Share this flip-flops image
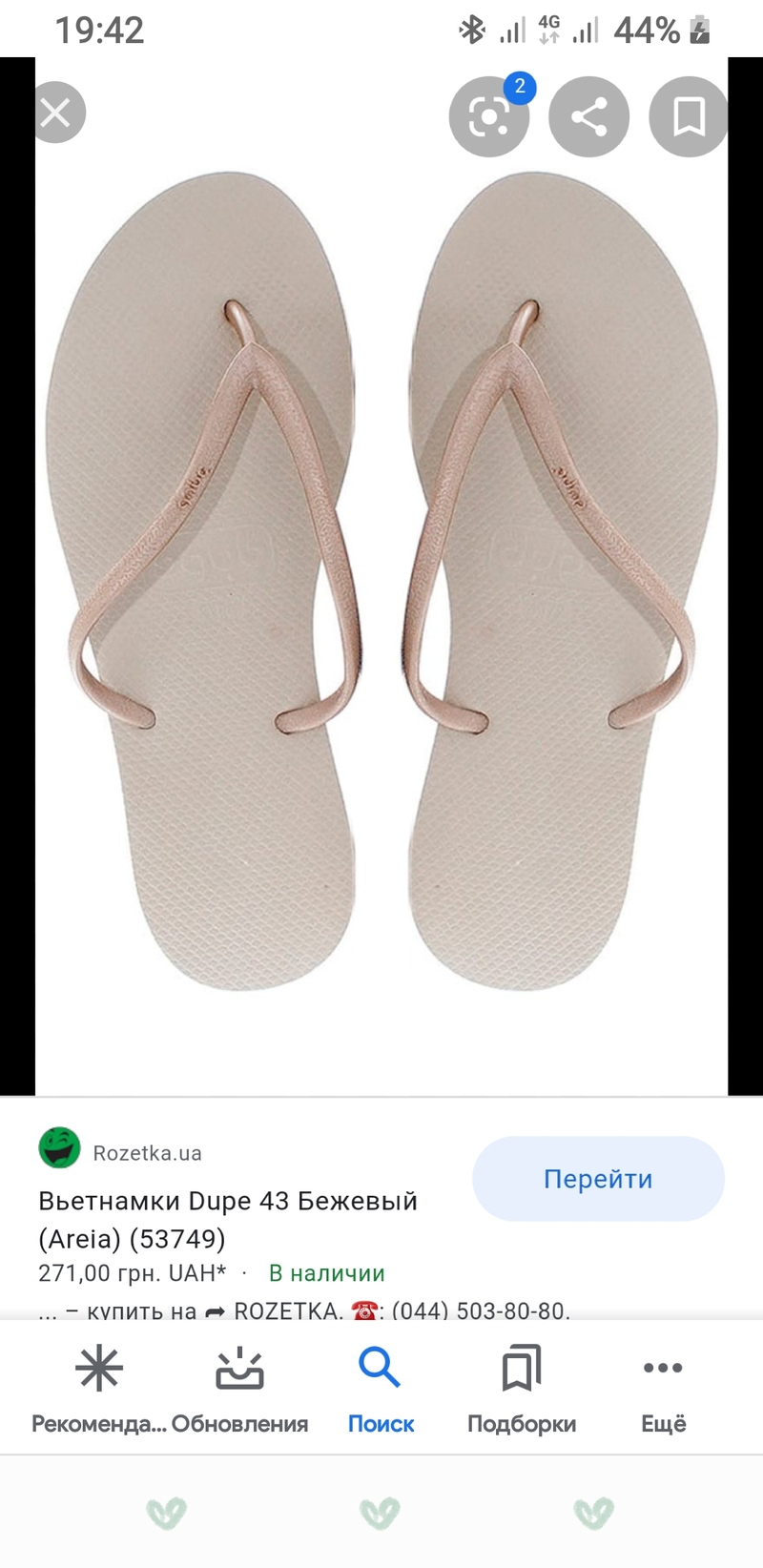Viewport: 763px width, 1568px height. coord(589,116)
